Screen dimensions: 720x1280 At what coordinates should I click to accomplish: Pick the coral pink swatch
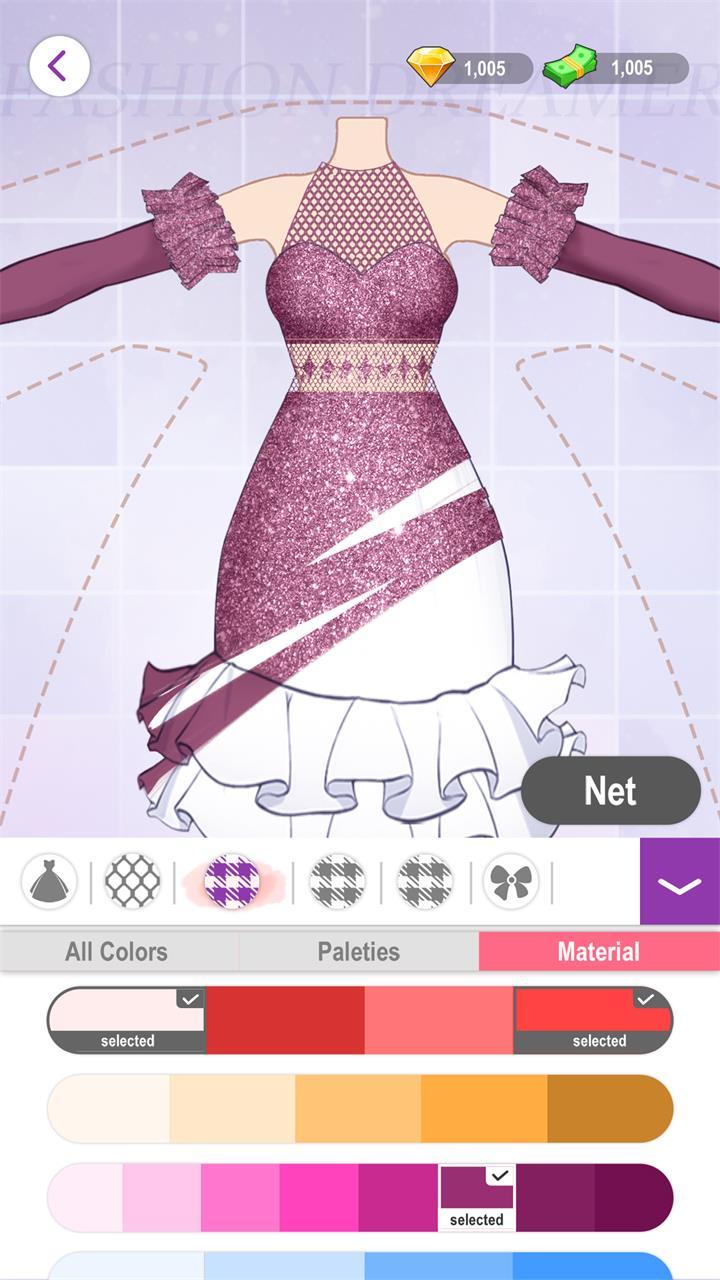click(439, 1020)
